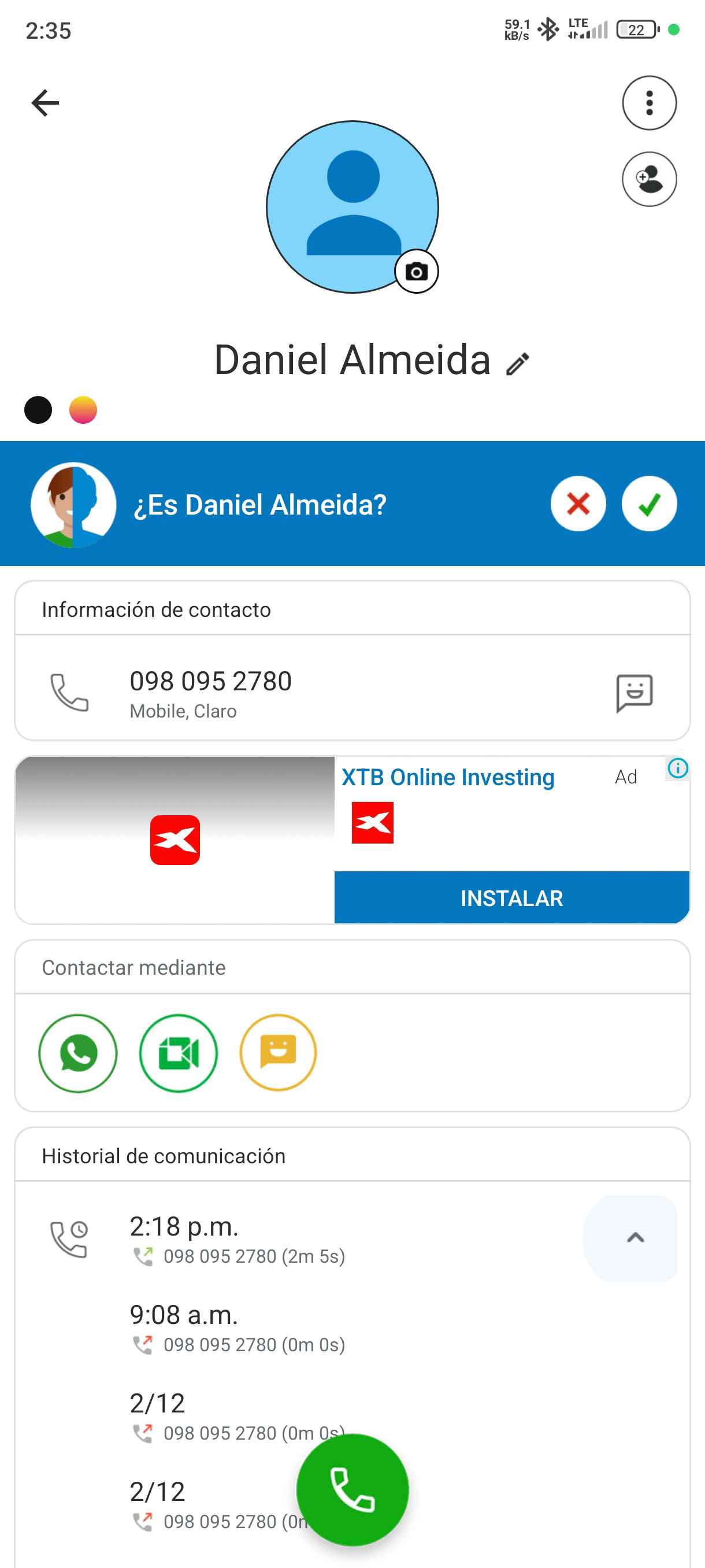Open the ad info icon
The height and width of the screenshot is (1568, 705).
click(x=677, y=768)
